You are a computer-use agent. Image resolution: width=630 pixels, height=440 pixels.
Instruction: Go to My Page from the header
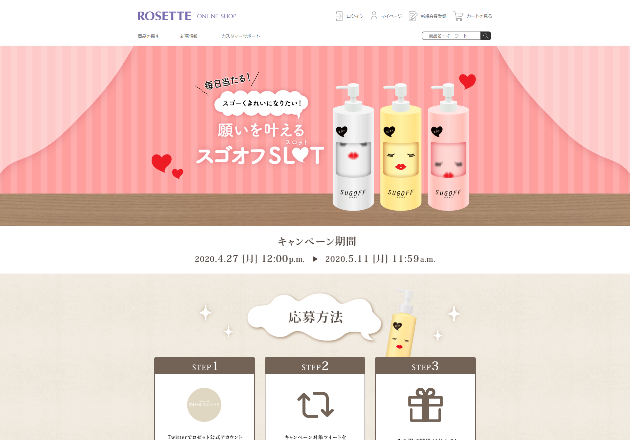[386, 16]
